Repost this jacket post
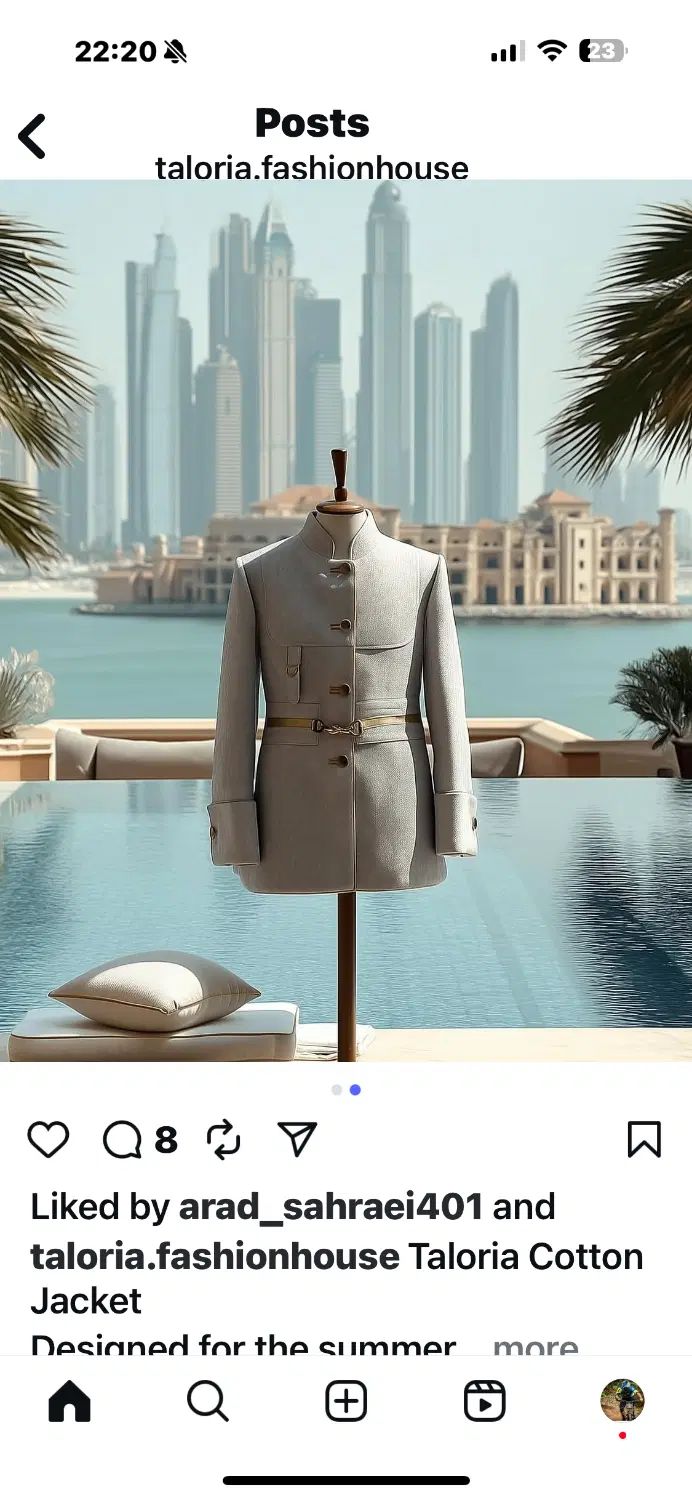Screen dimensions: 692x1500 [x=223, y=1140]
